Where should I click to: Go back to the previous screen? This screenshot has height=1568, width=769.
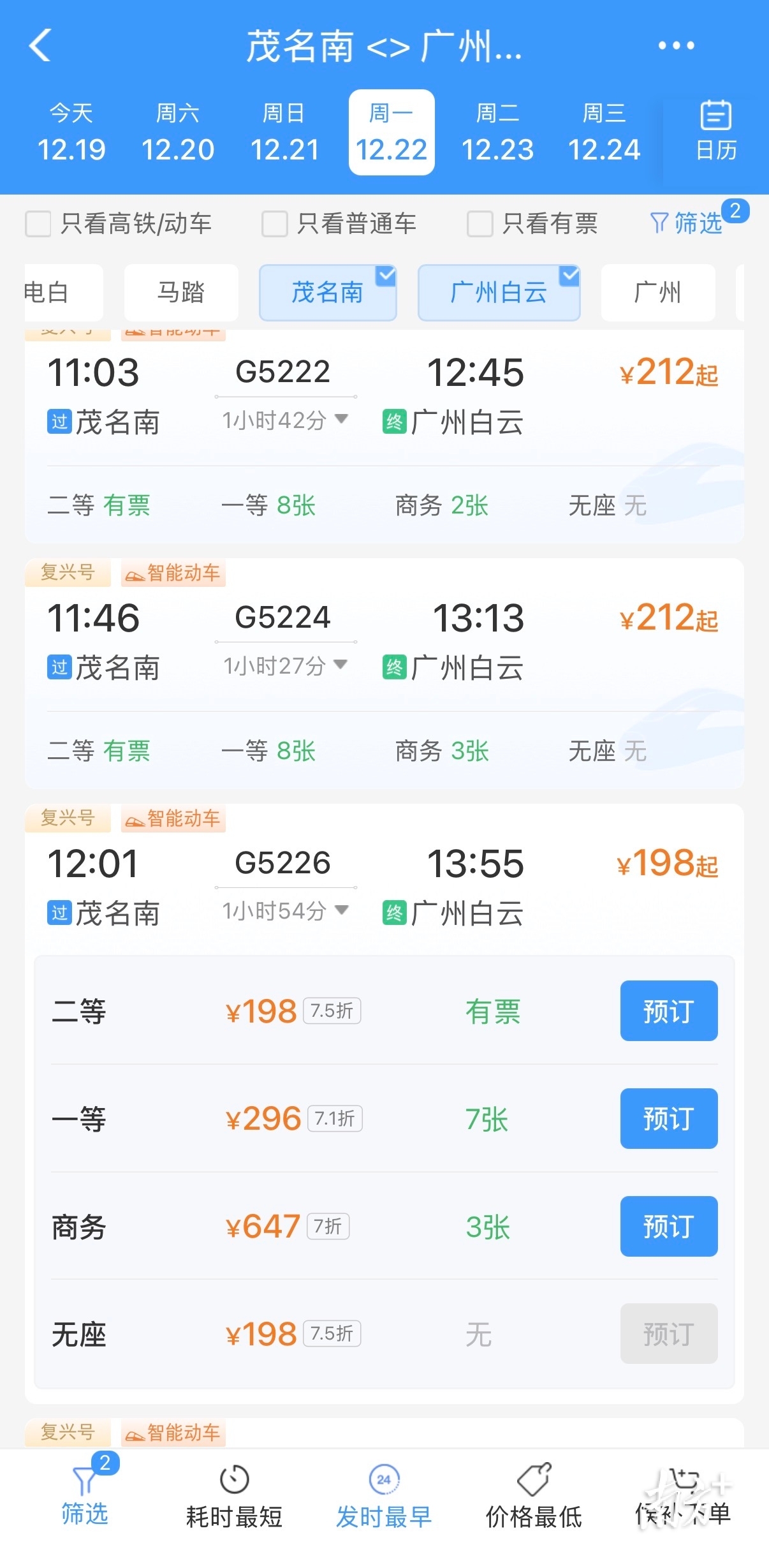tap(40, 46)
